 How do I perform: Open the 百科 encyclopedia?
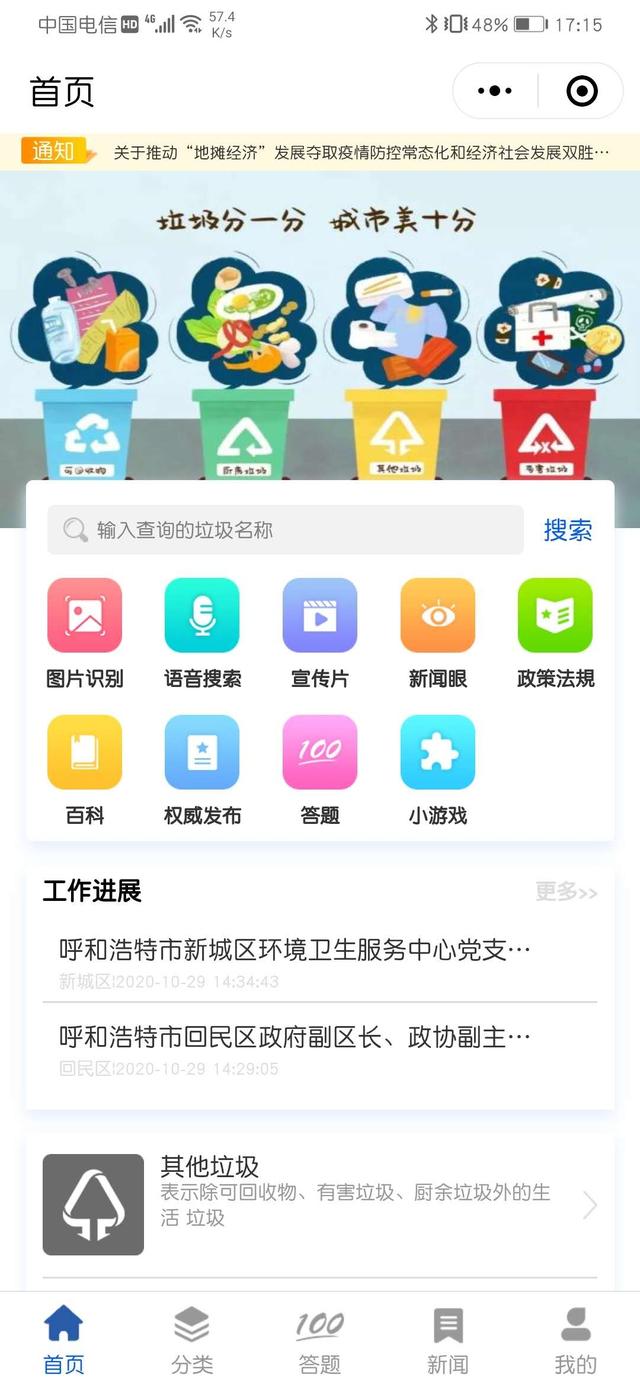point(85,769)
